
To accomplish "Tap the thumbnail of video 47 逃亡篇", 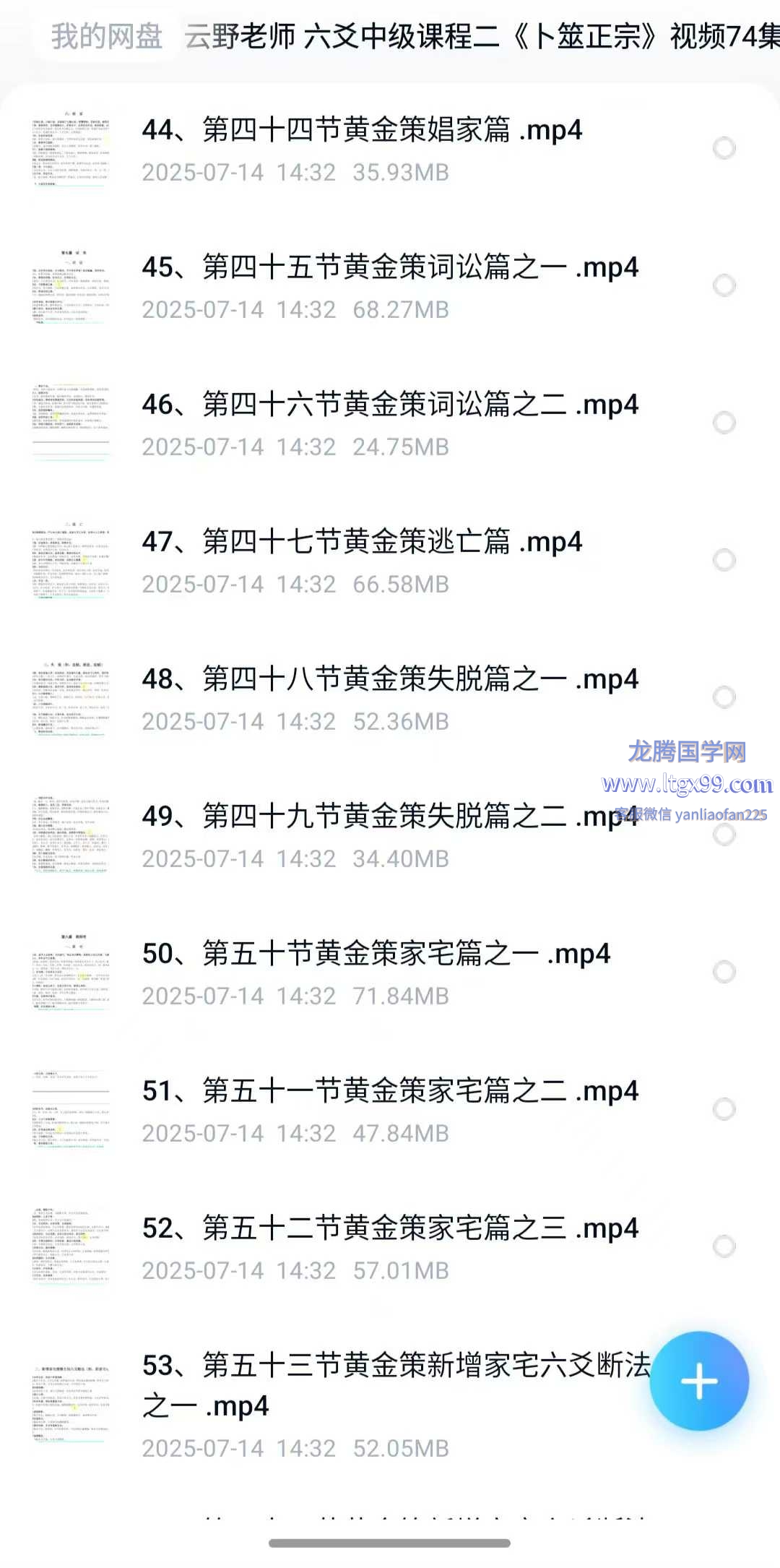I will click(71, 561).
